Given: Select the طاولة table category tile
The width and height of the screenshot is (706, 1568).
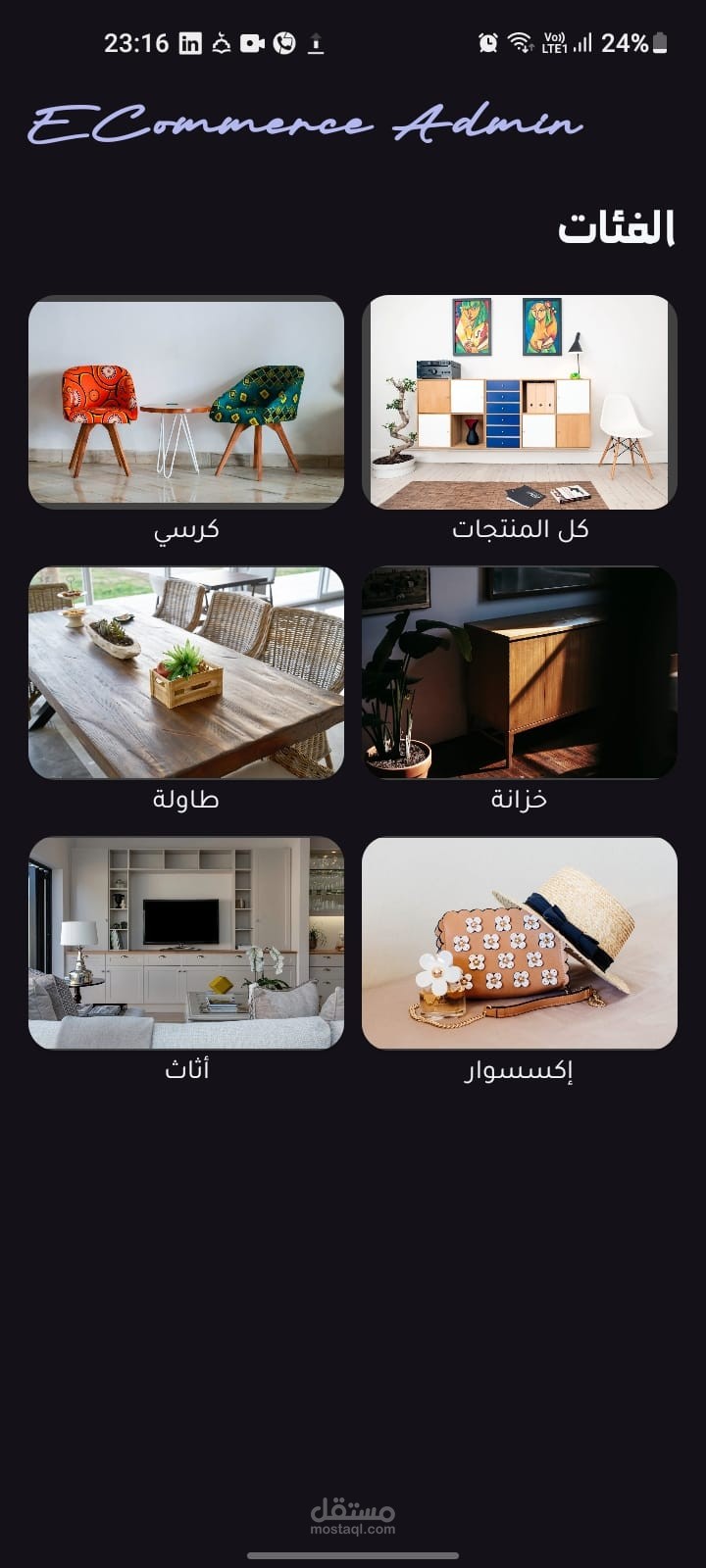Looking at the screenshot, I should pyautogui.click(x=186, y=672).
